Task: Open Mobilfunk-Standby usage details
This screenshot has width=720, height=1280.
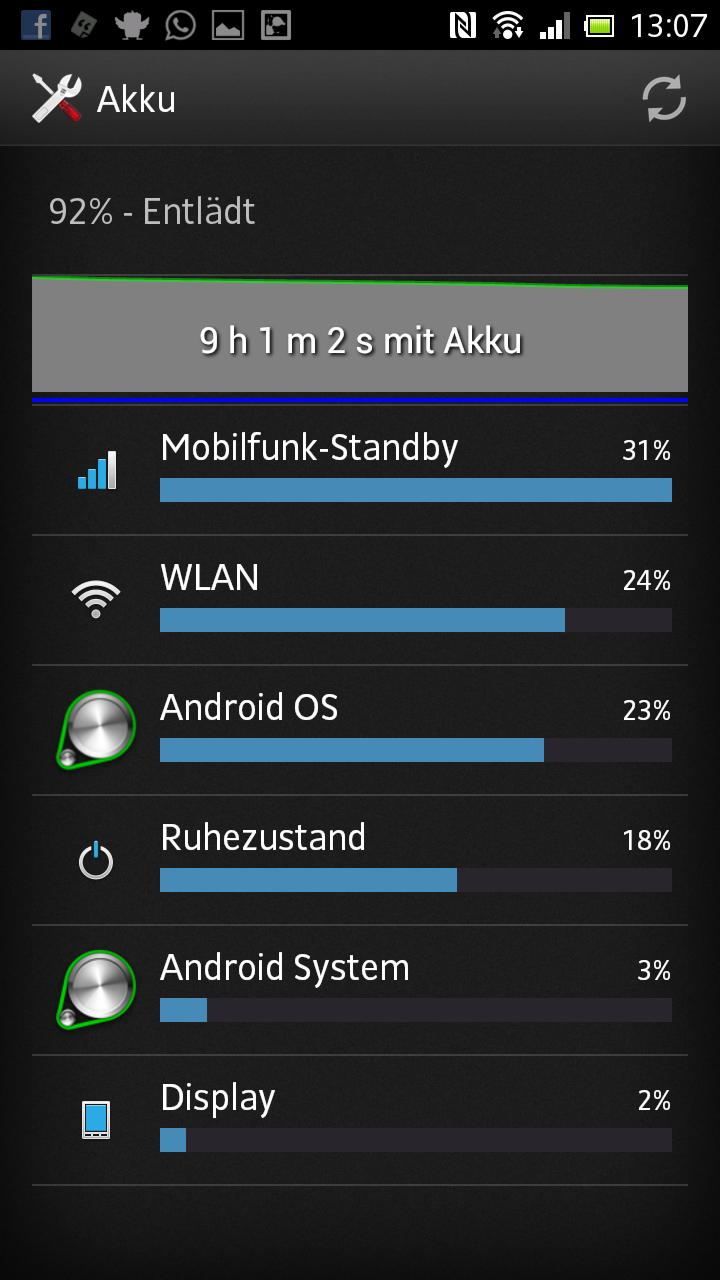Action: [360, 470]
